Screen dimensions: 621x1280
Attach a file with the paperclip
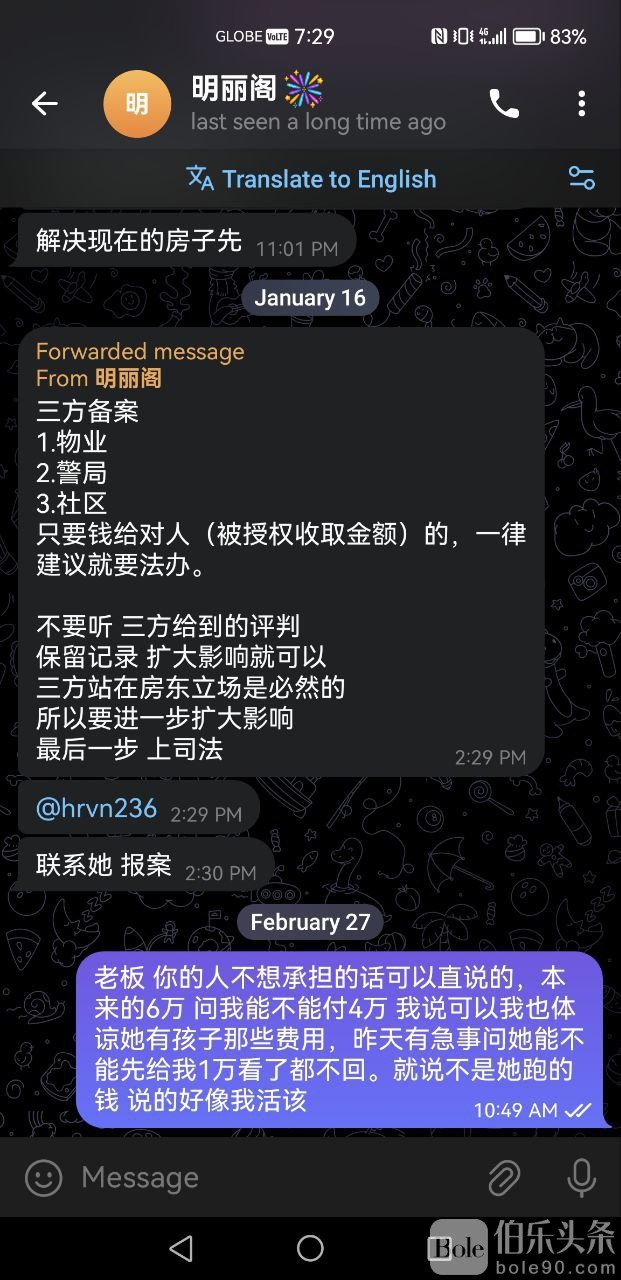point(504,1178)
